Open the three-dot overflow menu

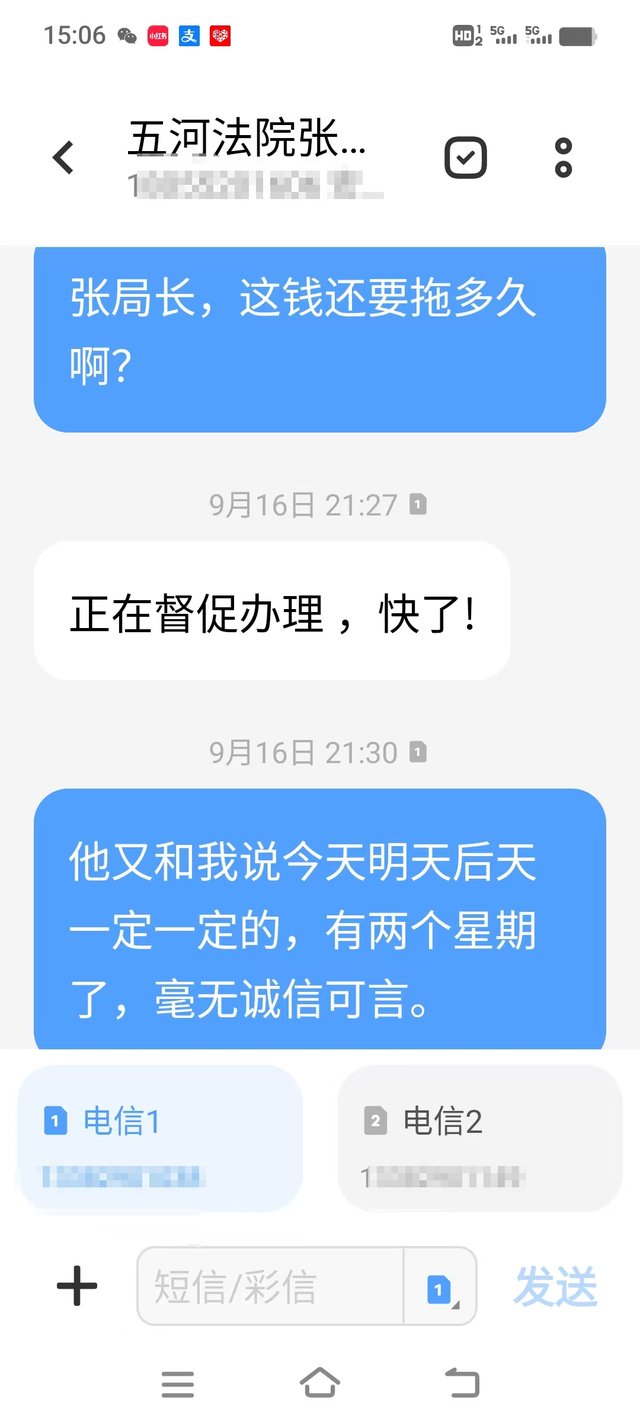563,158
